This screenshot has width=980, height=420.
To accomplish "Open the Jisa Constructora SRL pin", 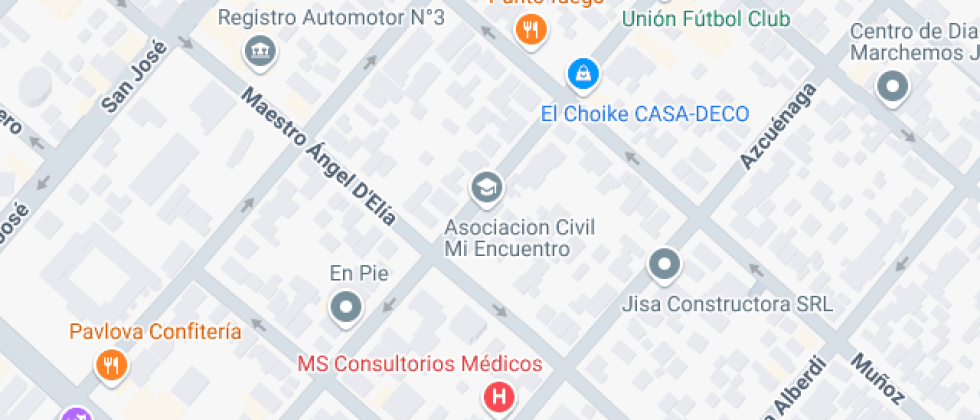I will (x=664, y=266).
